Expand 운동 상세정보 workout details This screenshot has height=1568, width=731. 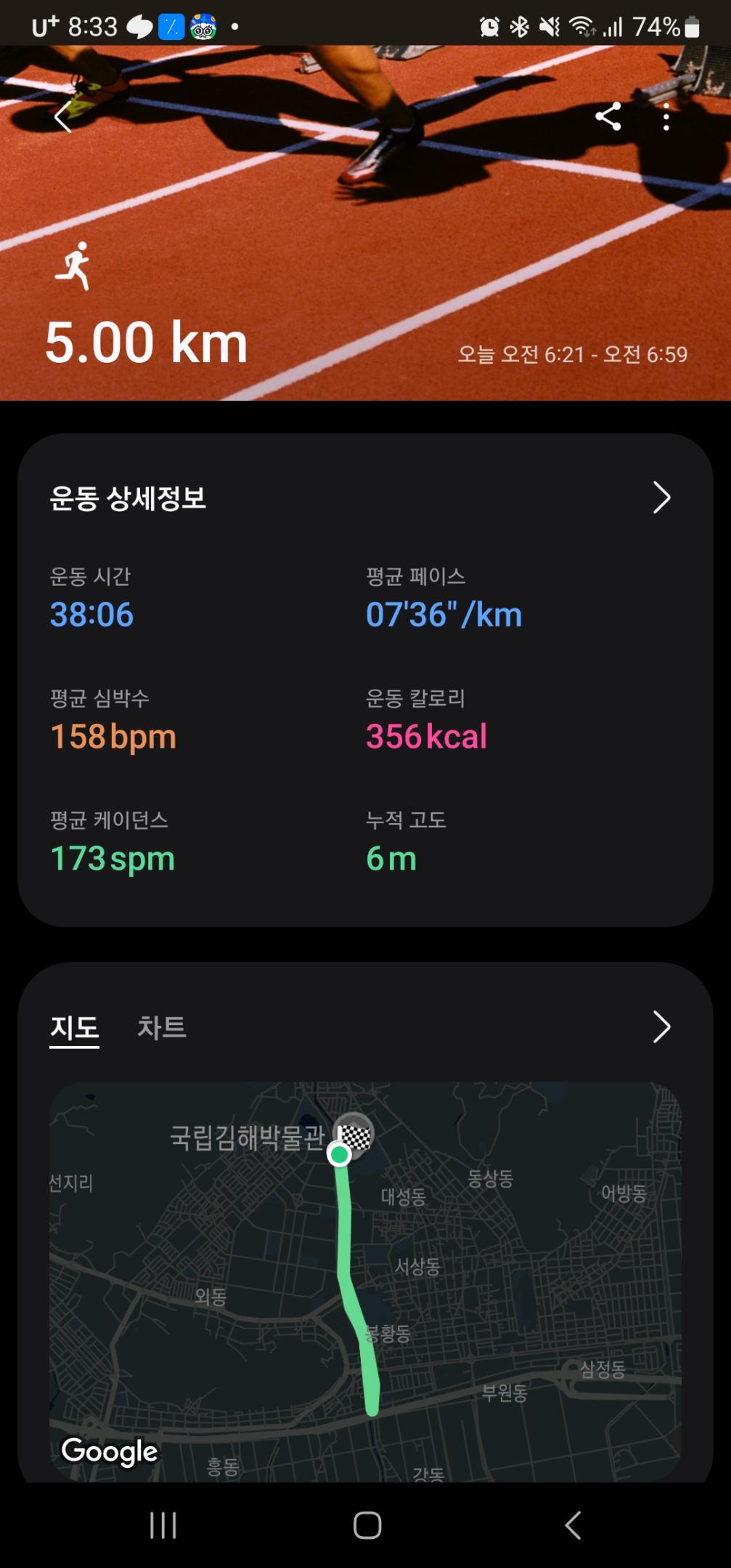tap(661, 498)
